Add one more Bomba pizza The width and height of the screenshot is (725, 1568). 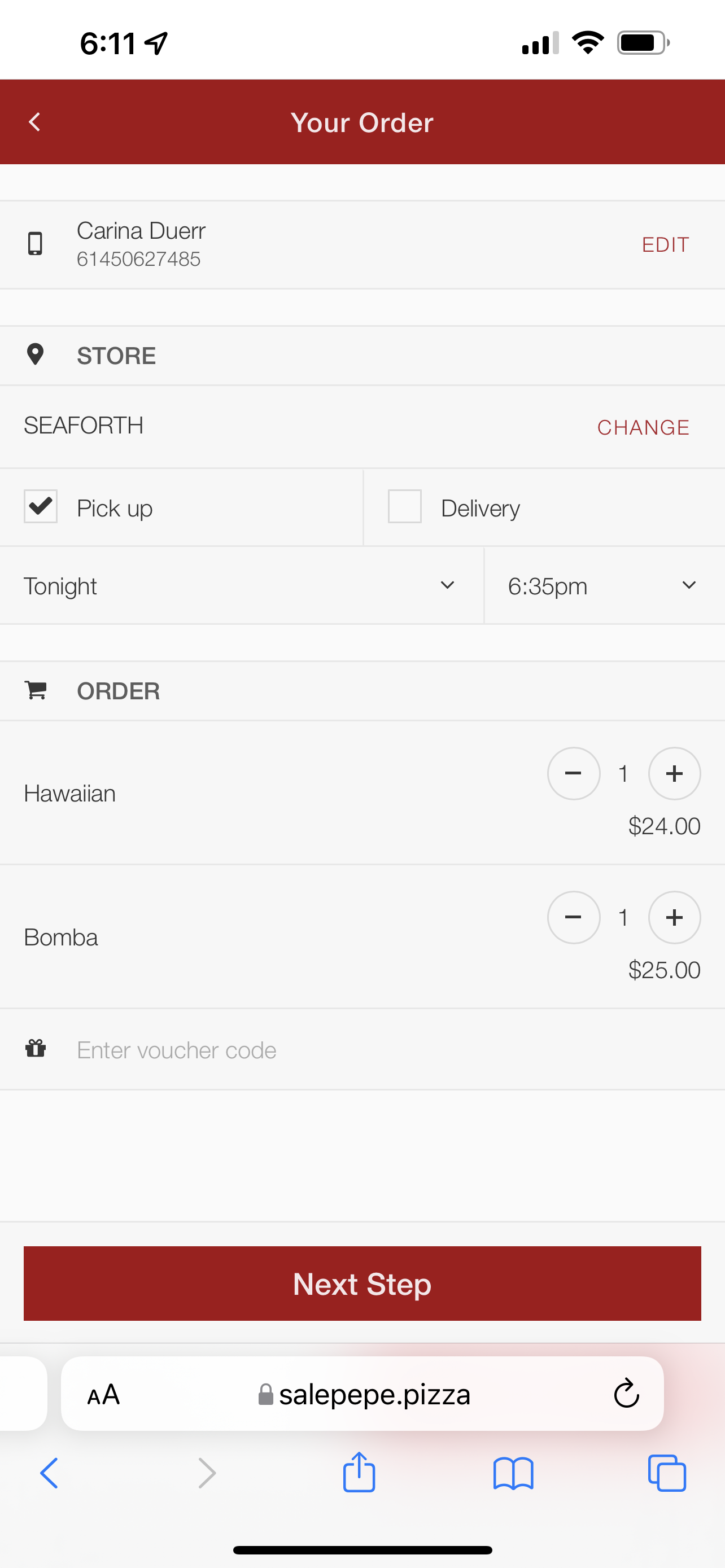pyautogui.click(x=674, y=917)
